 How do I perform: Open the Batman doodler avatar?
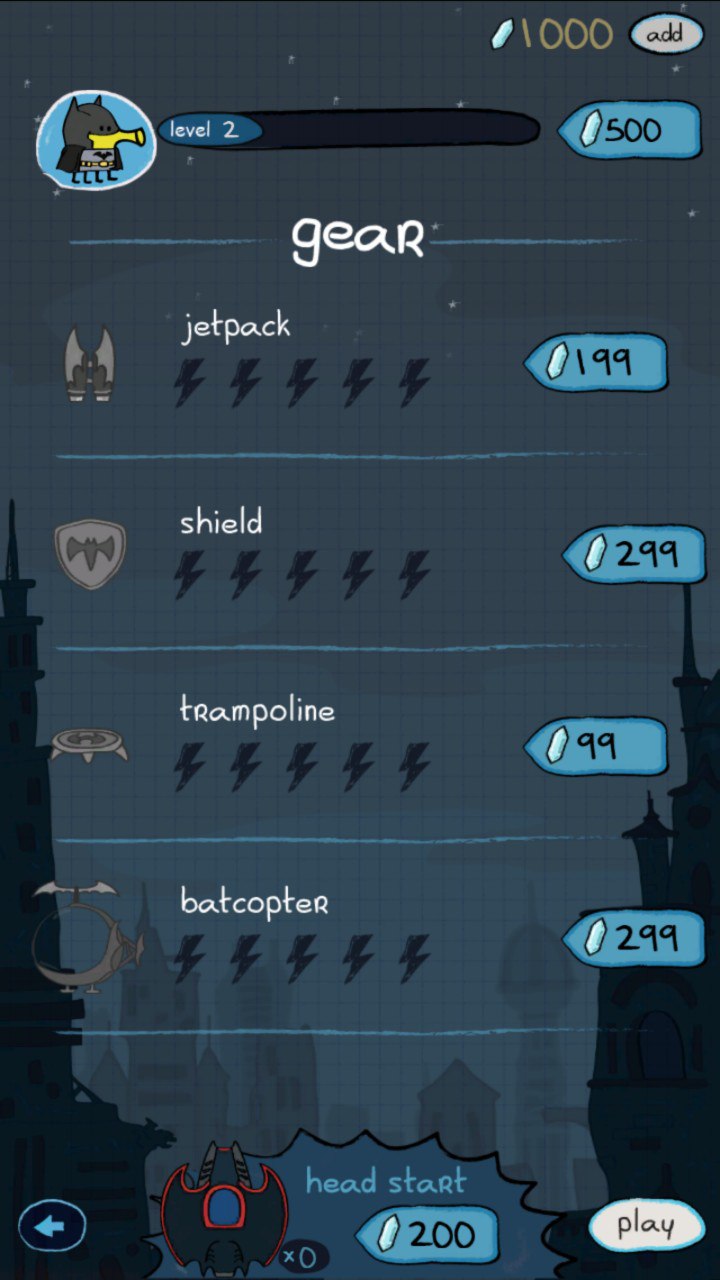point(95,140)
